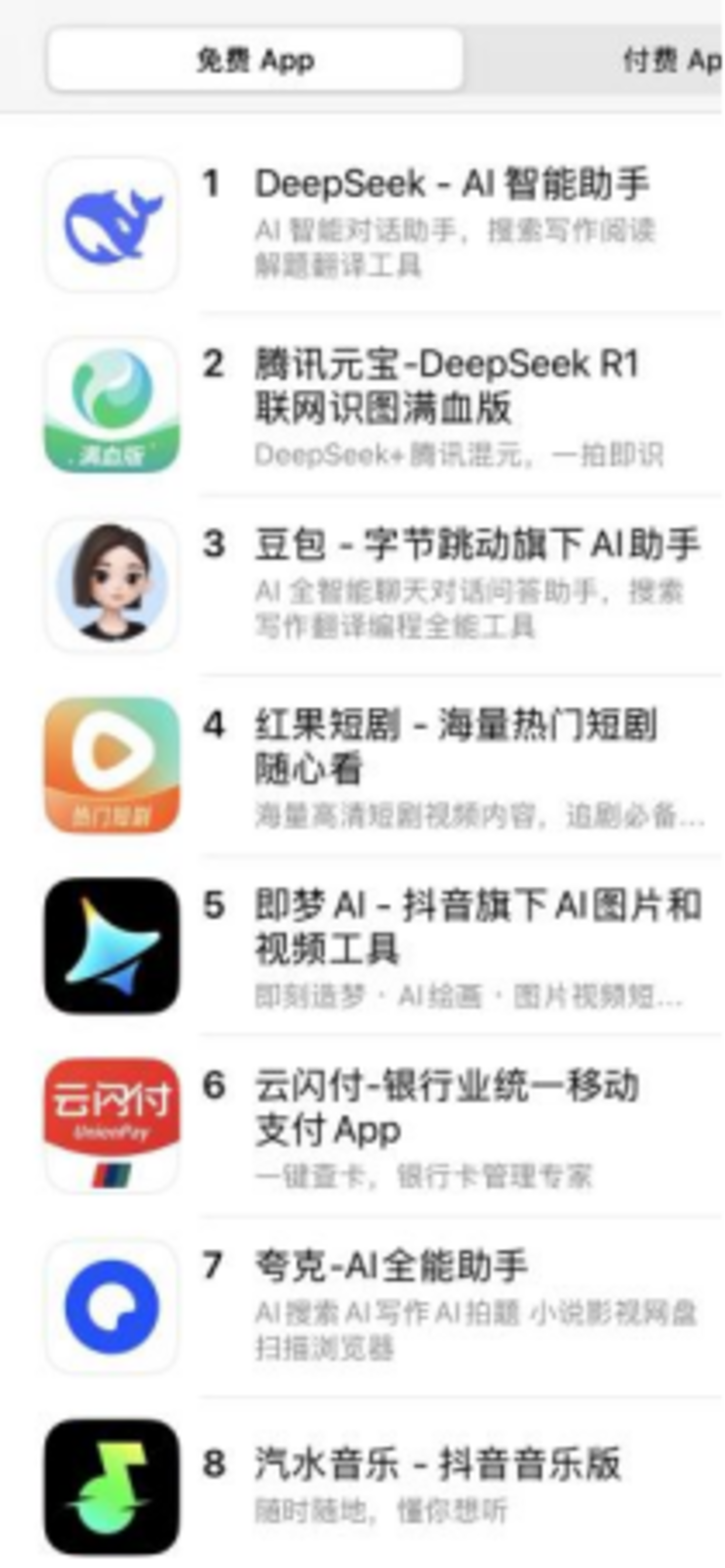Open 红果短剧 app details
Screen dimensions: 725x1568
tap(455, 745)
